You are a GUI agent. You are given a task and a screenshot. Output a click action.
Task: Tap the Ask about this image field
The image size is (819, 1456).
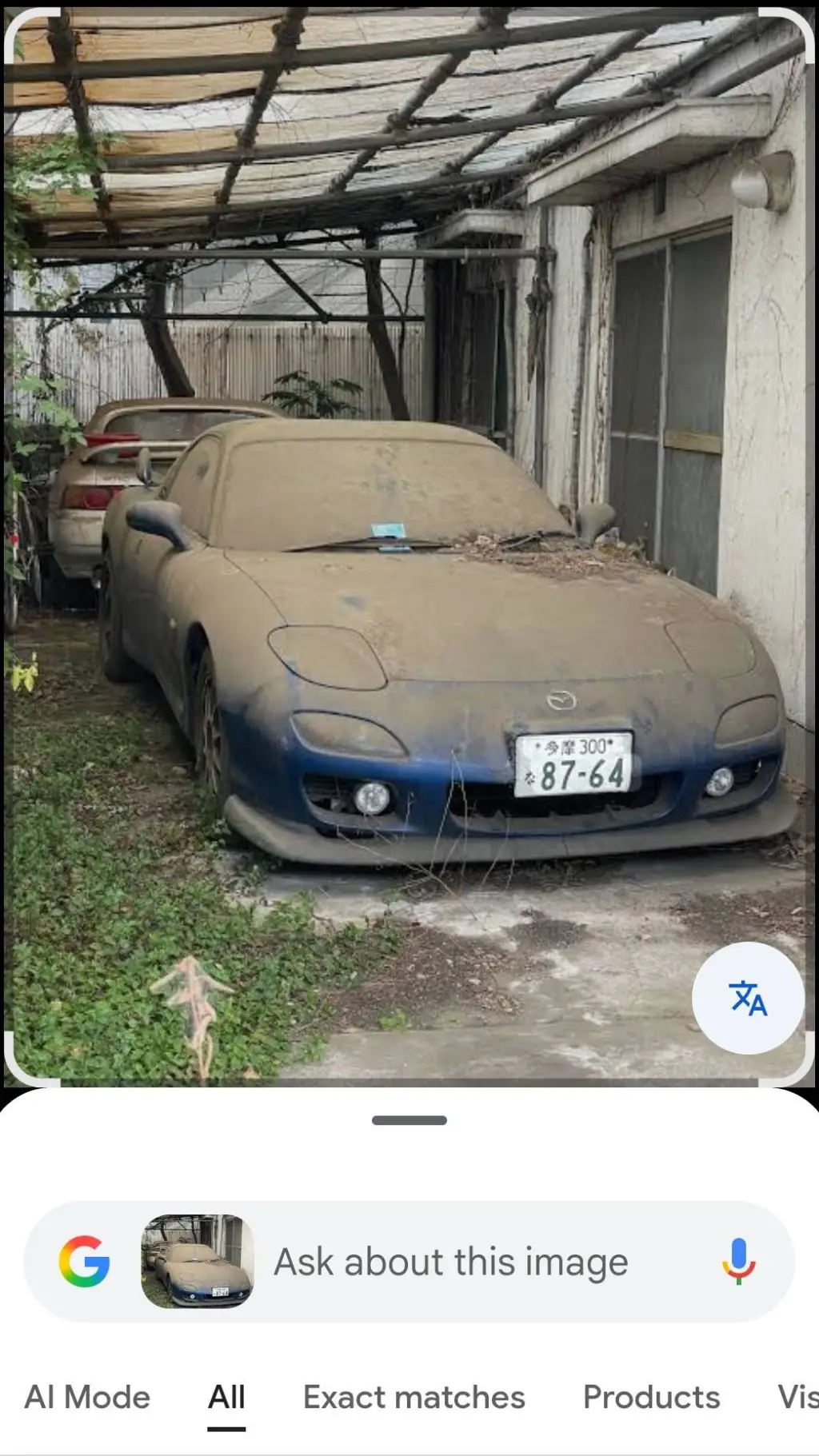[449, 1261]
